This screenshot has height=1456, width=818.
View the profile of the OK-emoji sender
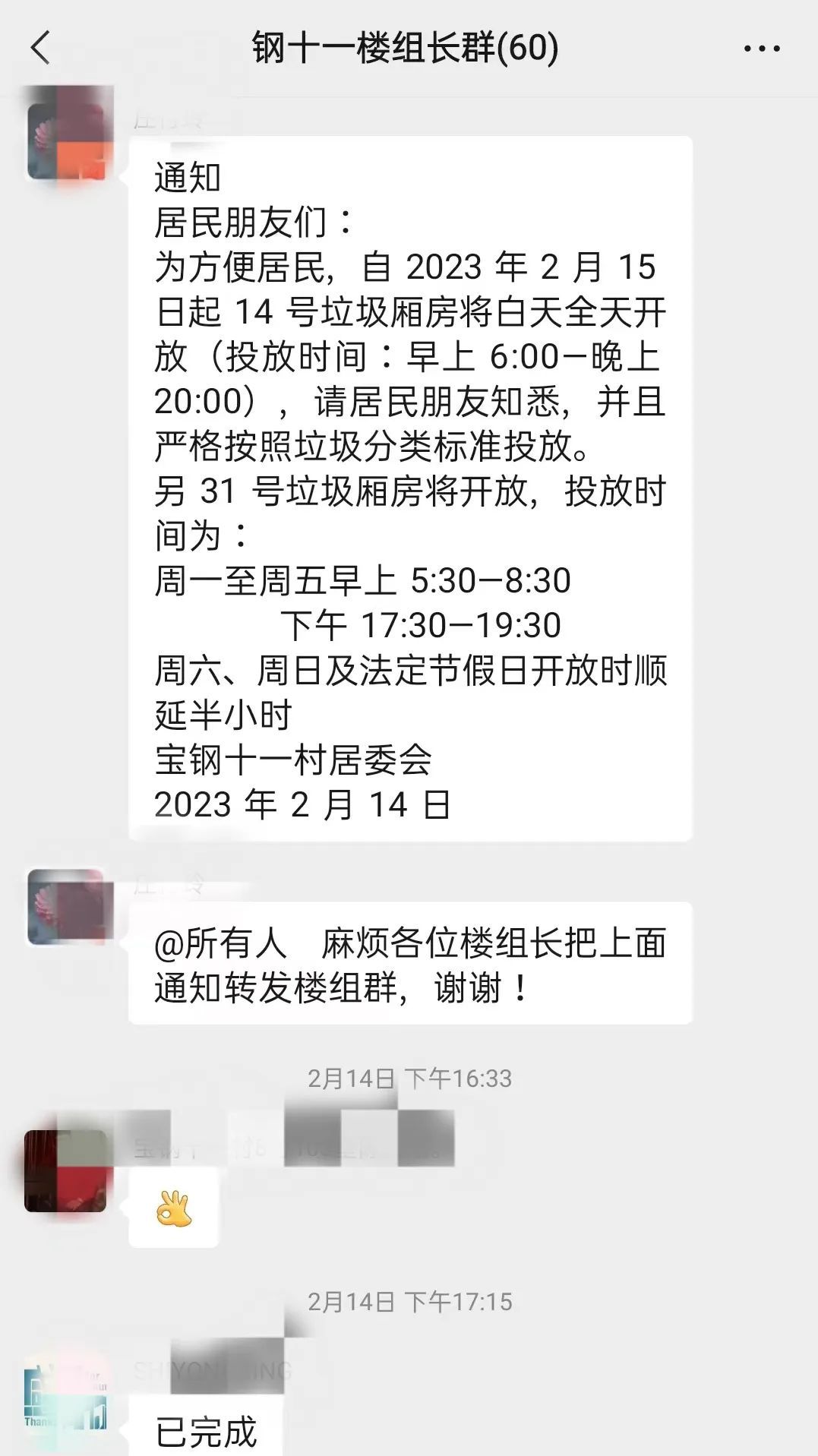click(x=66, y=1170)
